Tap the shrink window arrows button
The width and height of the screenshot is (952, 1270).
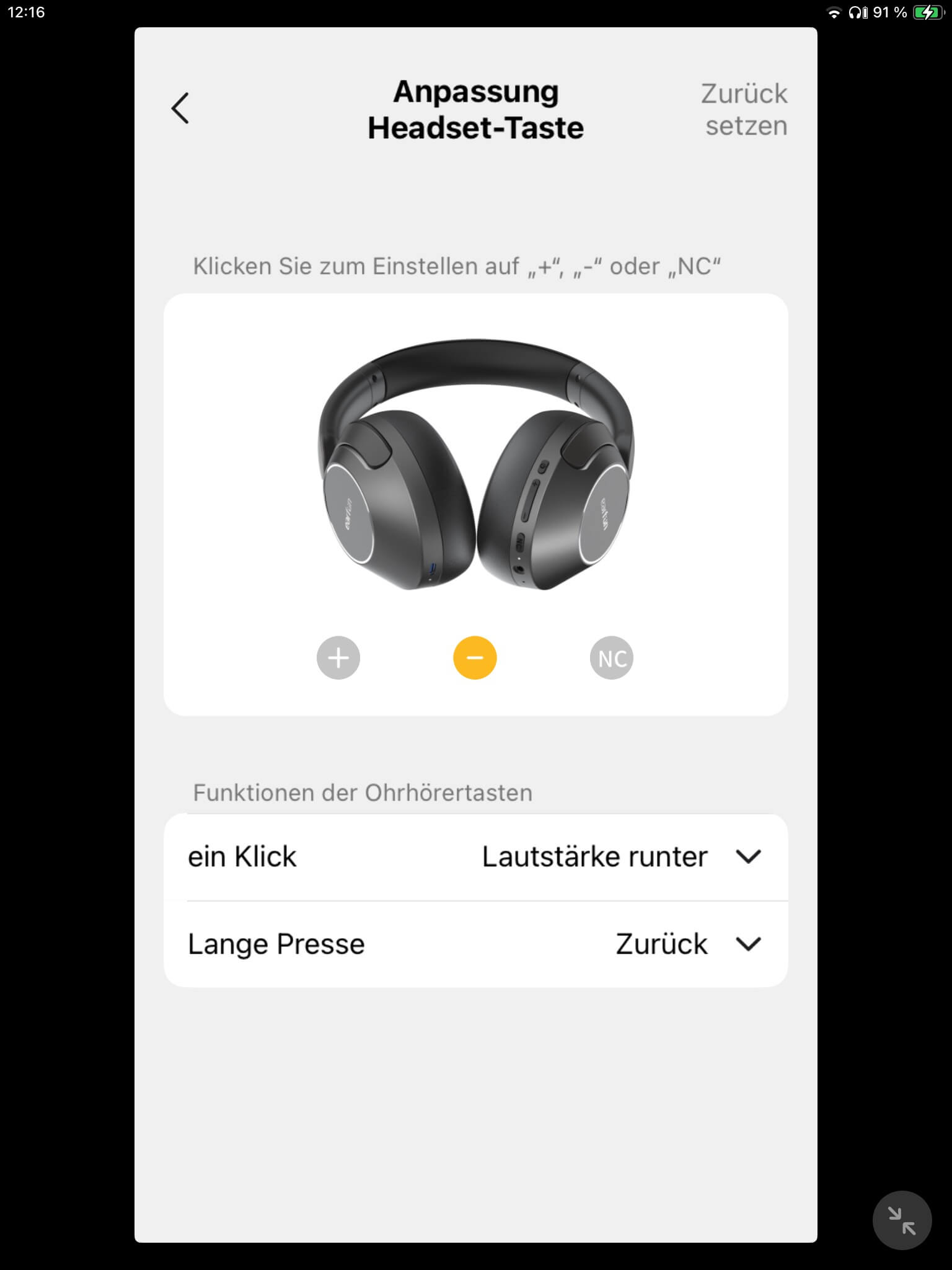[902, 1220]
